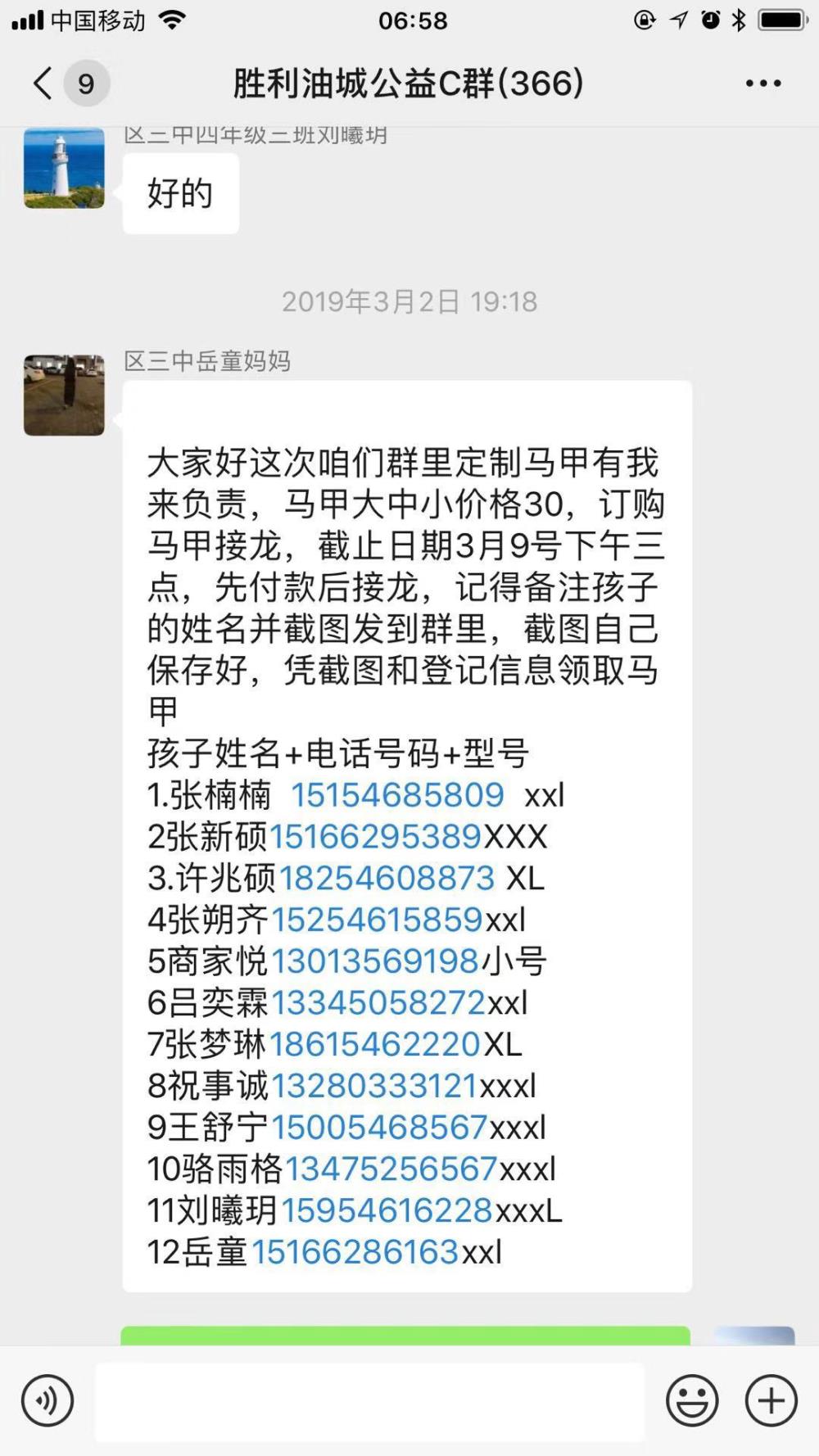The image size is (819, 1456).
Task: Tap phone number 13345058272 of 吕奕霖
Action: [x=378, y=1003]
